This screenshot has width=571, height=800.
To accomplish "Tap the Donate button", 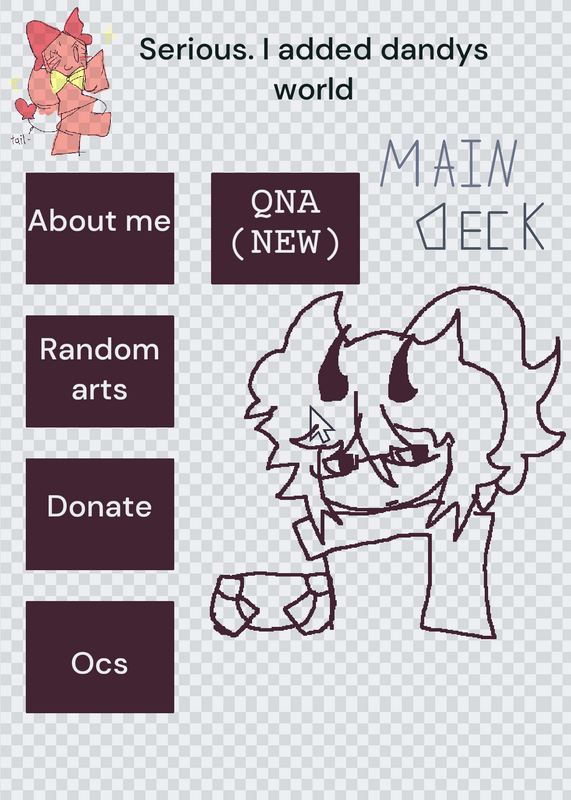I will tap(100, 514).
